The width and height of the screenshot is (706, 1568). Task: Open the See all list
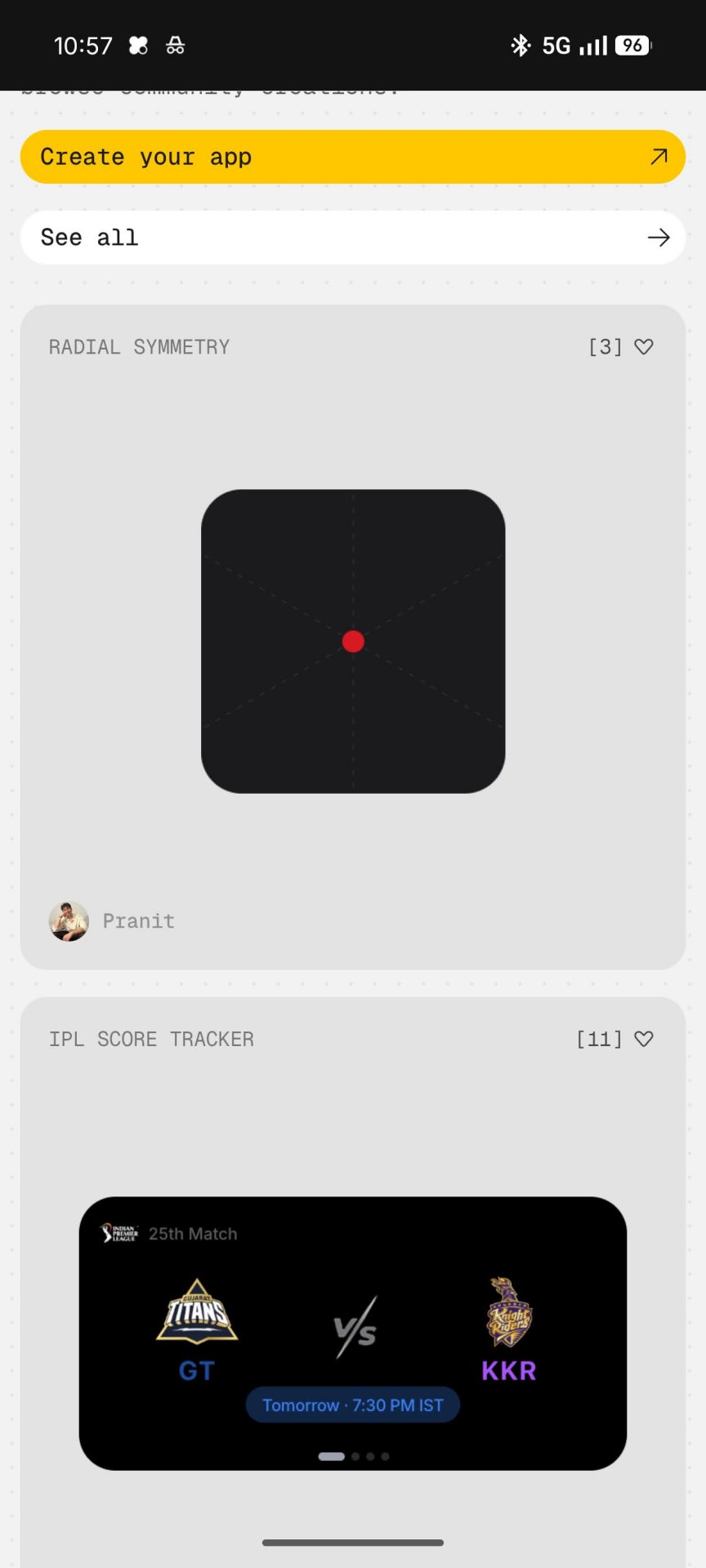click(x=352, y=238)
